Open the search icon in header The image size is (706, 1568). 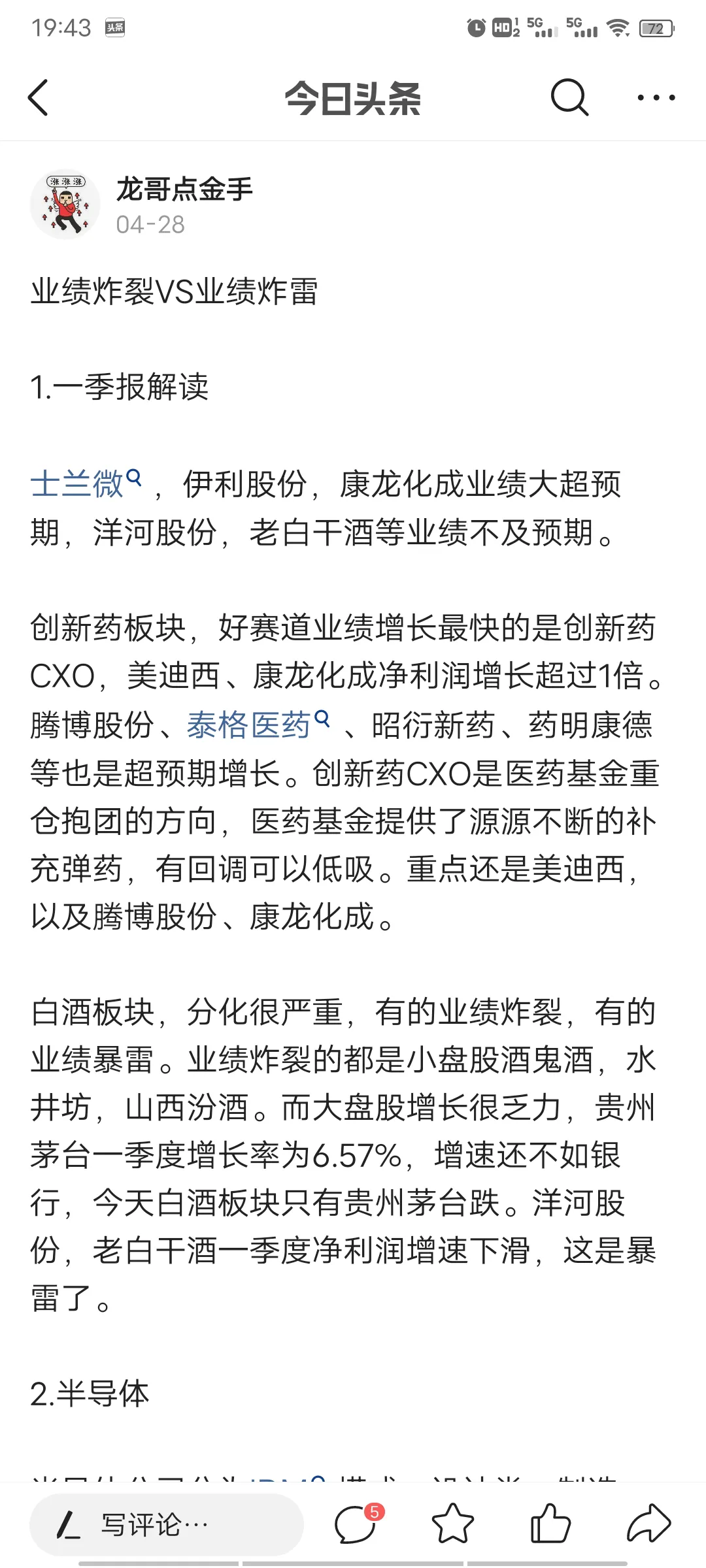click(x=569, y=98)
